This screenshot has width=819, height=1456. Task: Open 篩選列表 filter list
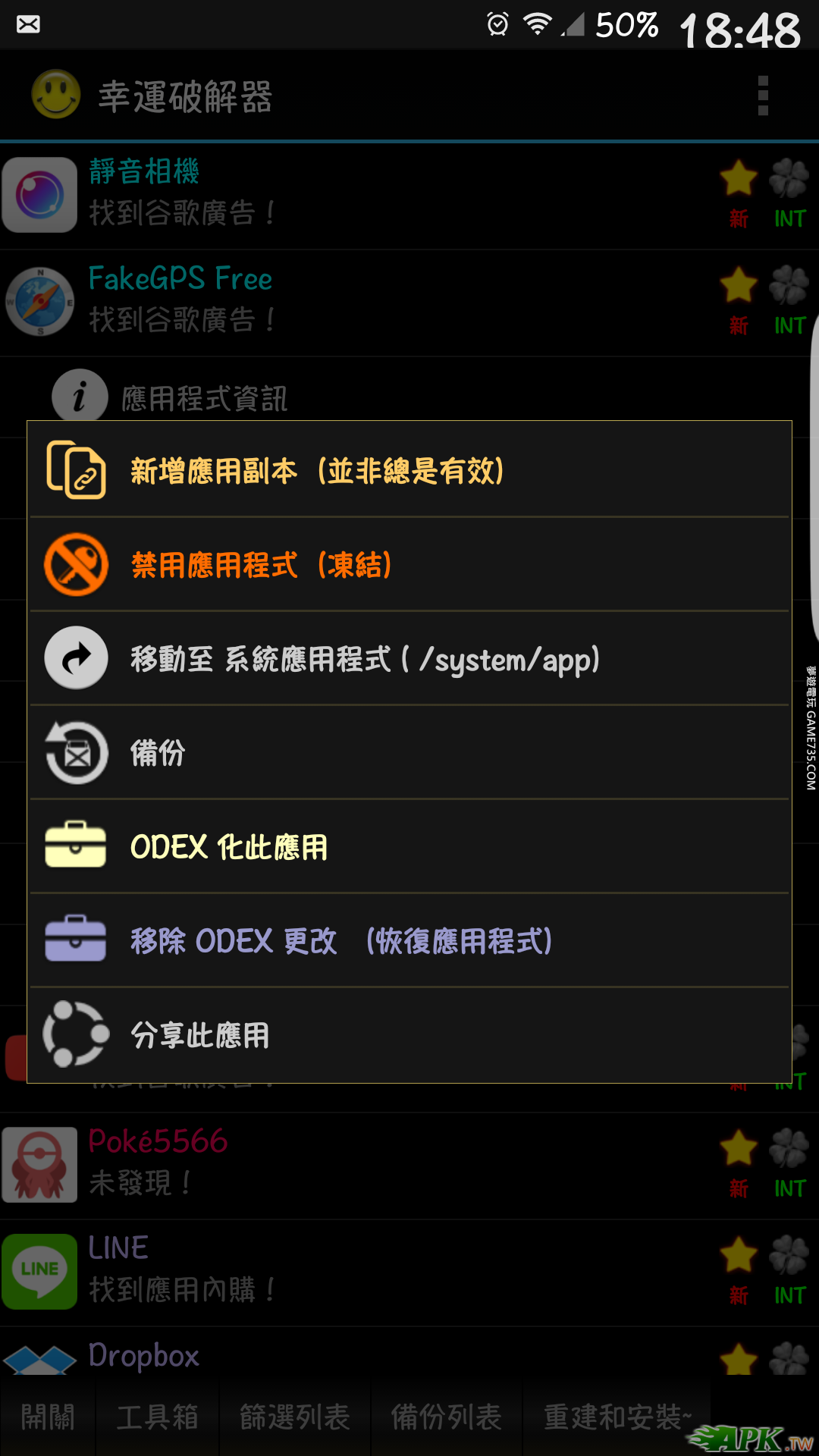295,1417
